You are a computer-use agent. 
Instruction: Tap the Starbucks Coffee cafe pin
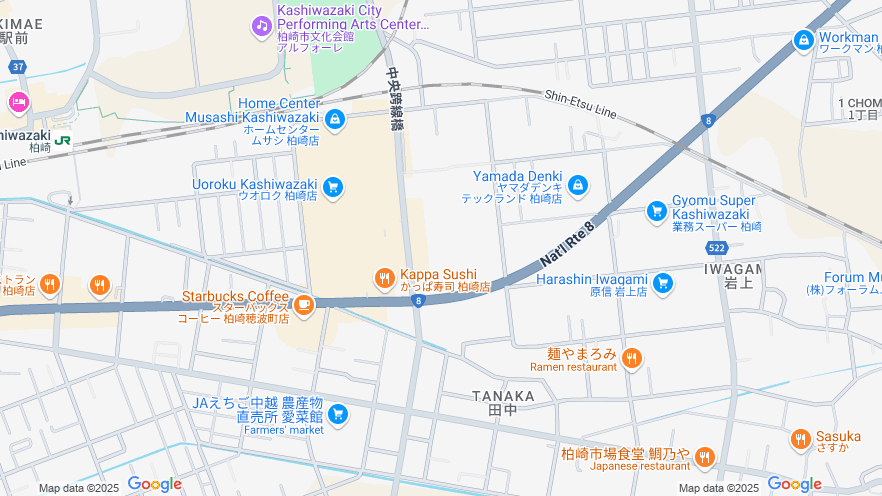[x=304, y=304]
